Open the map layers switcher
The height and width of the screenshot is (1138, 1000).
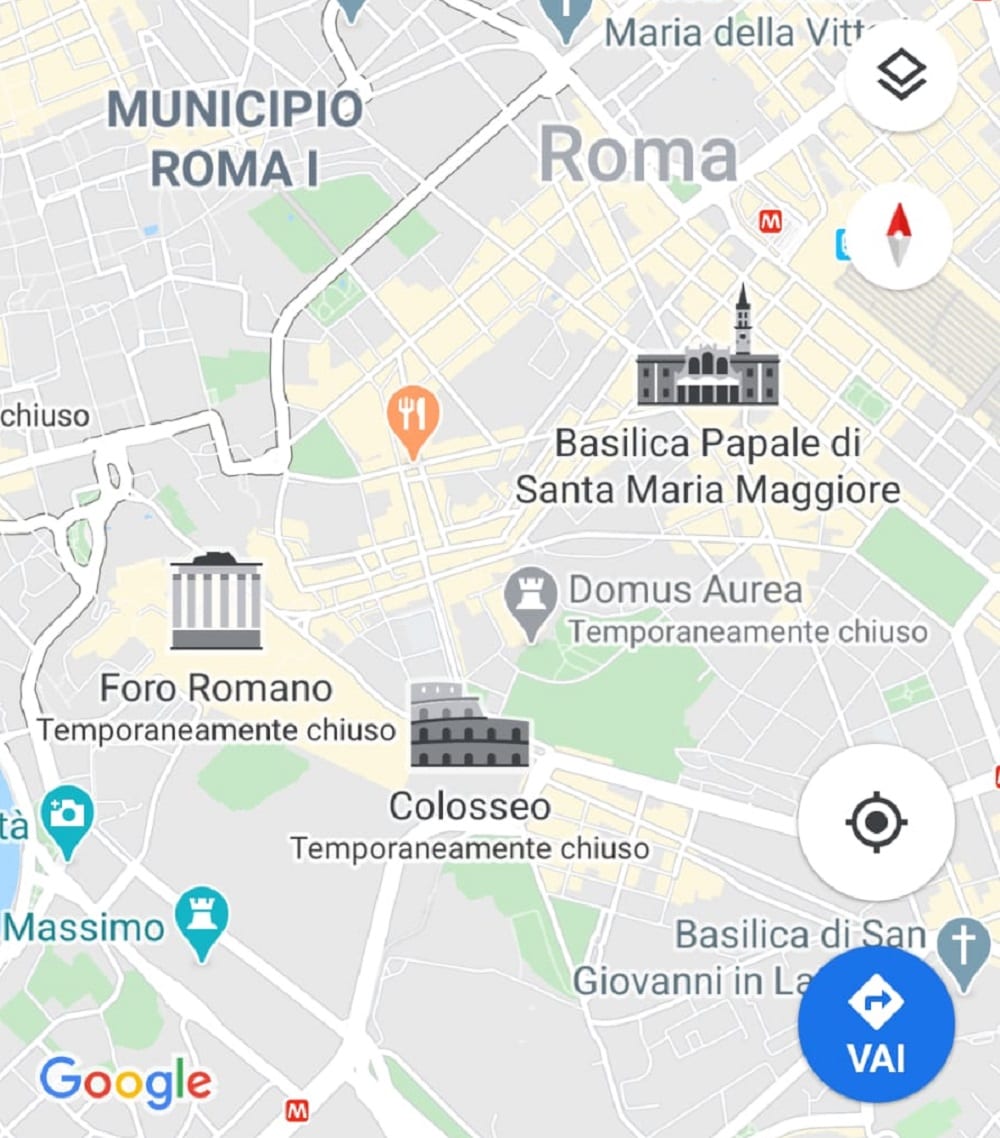[899, 75]
